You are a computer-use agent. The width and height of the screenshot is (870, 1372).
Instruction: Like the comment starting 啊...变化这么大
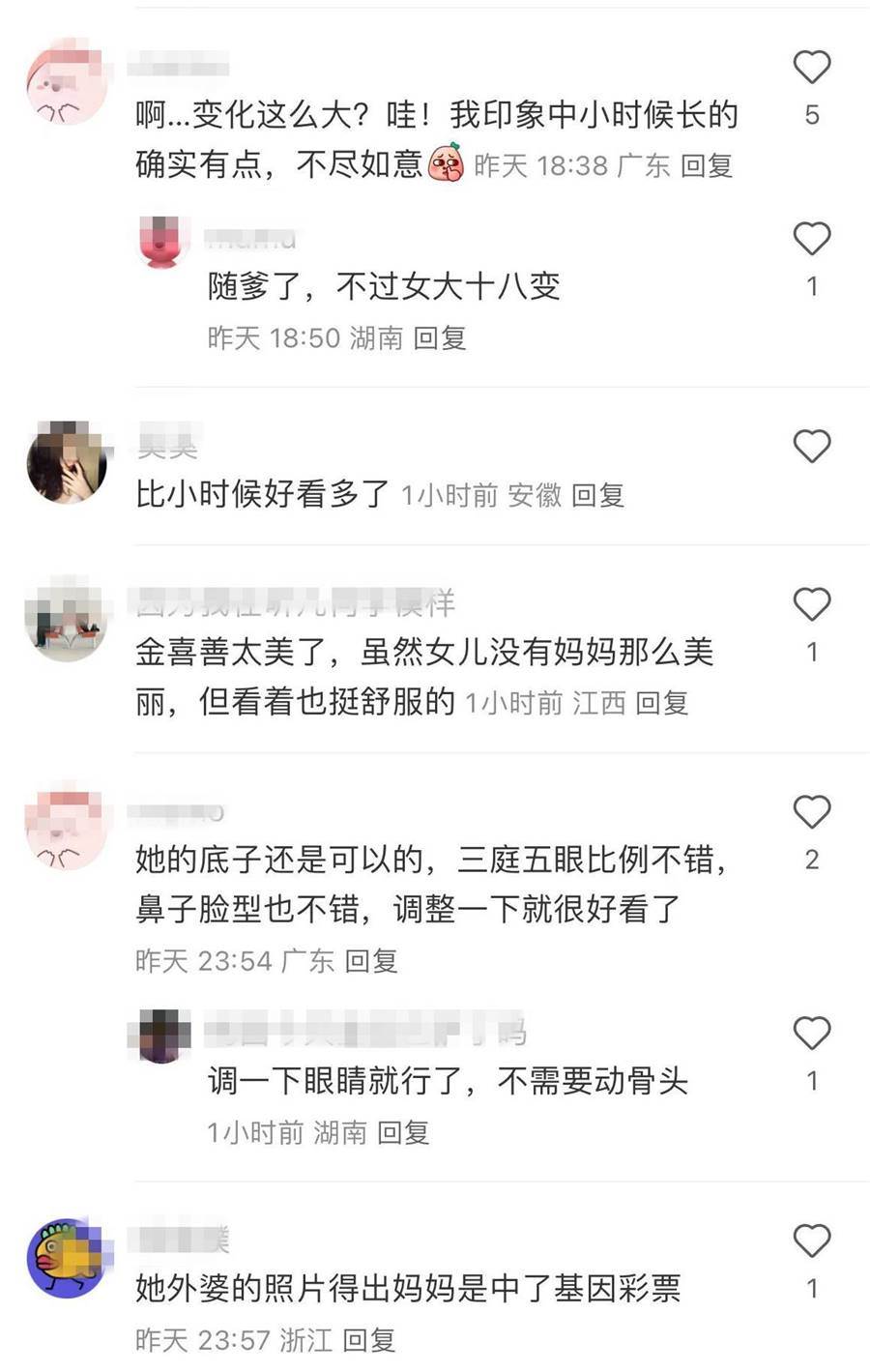pyautogui.click(x=811, y=68)
